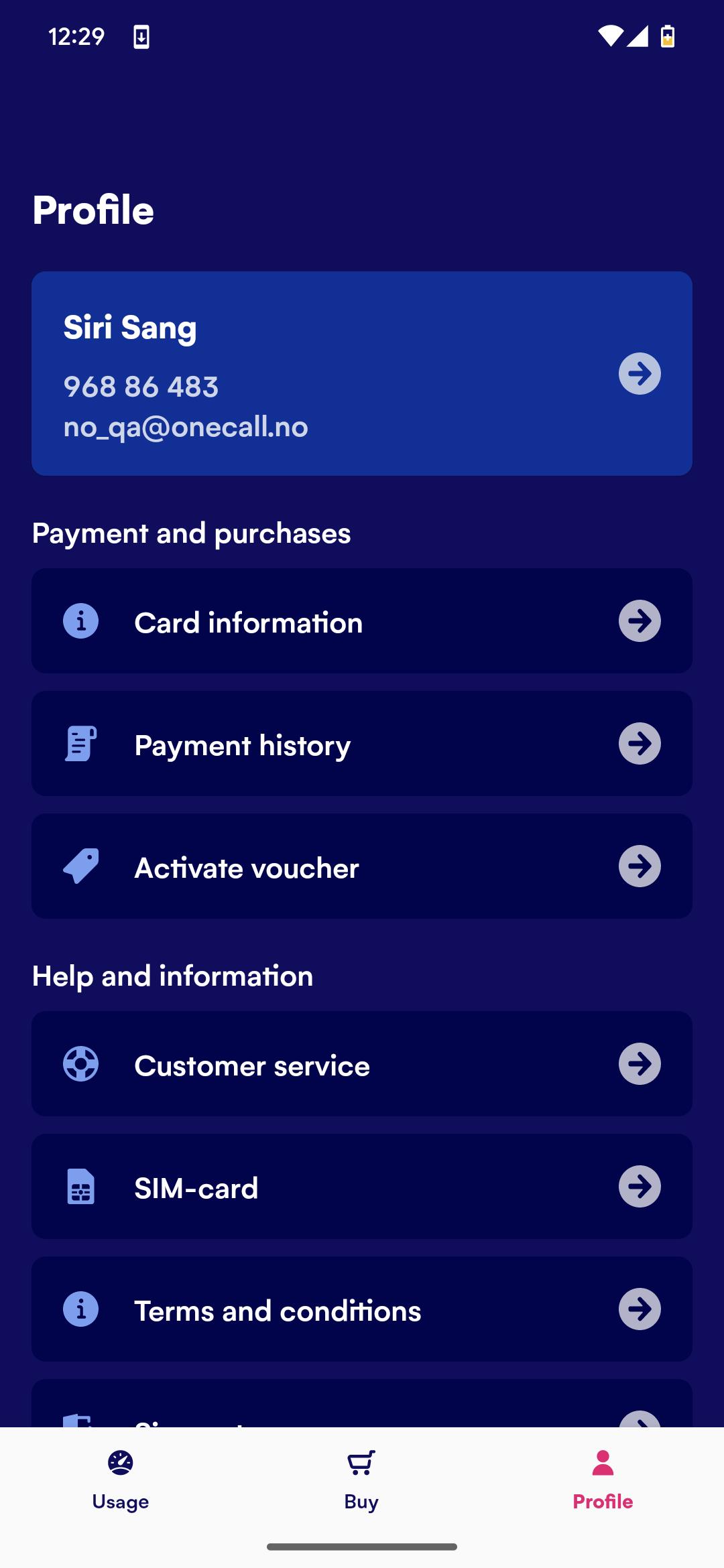Read Terms and conditions

pos(362,1309)
